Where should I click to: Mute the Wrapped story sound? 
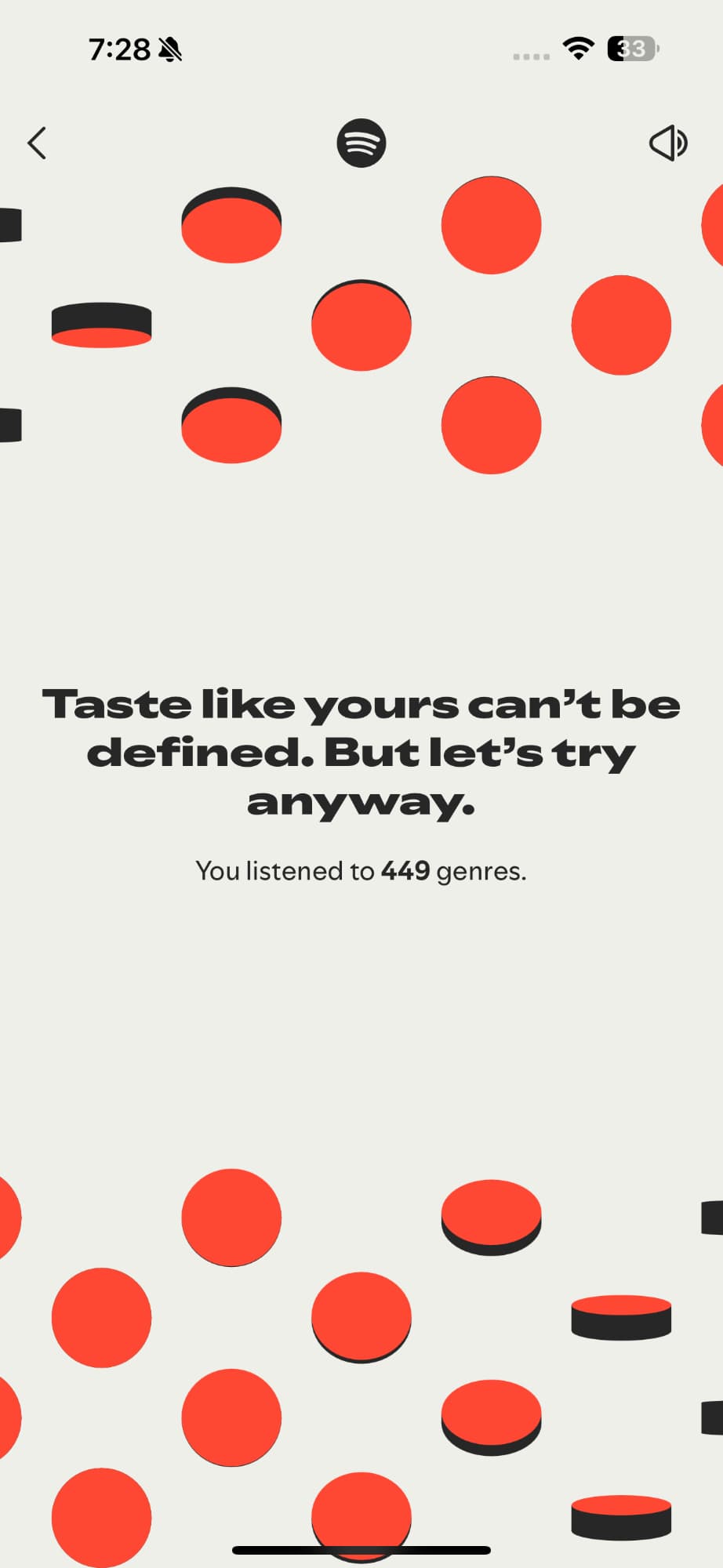tap(668, 143)
